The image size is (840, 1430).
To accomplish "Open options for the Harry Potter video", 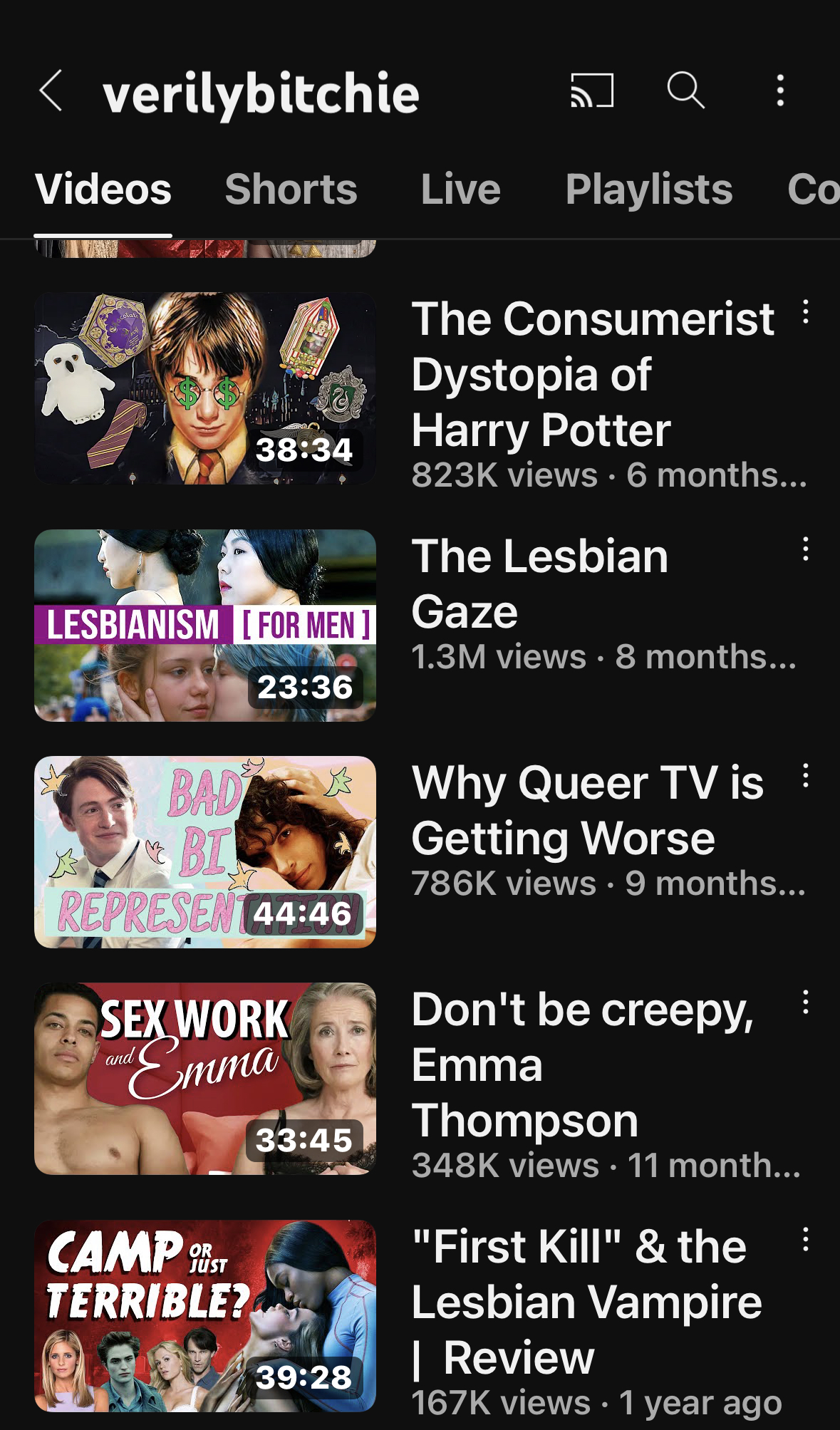I will 805,312.
